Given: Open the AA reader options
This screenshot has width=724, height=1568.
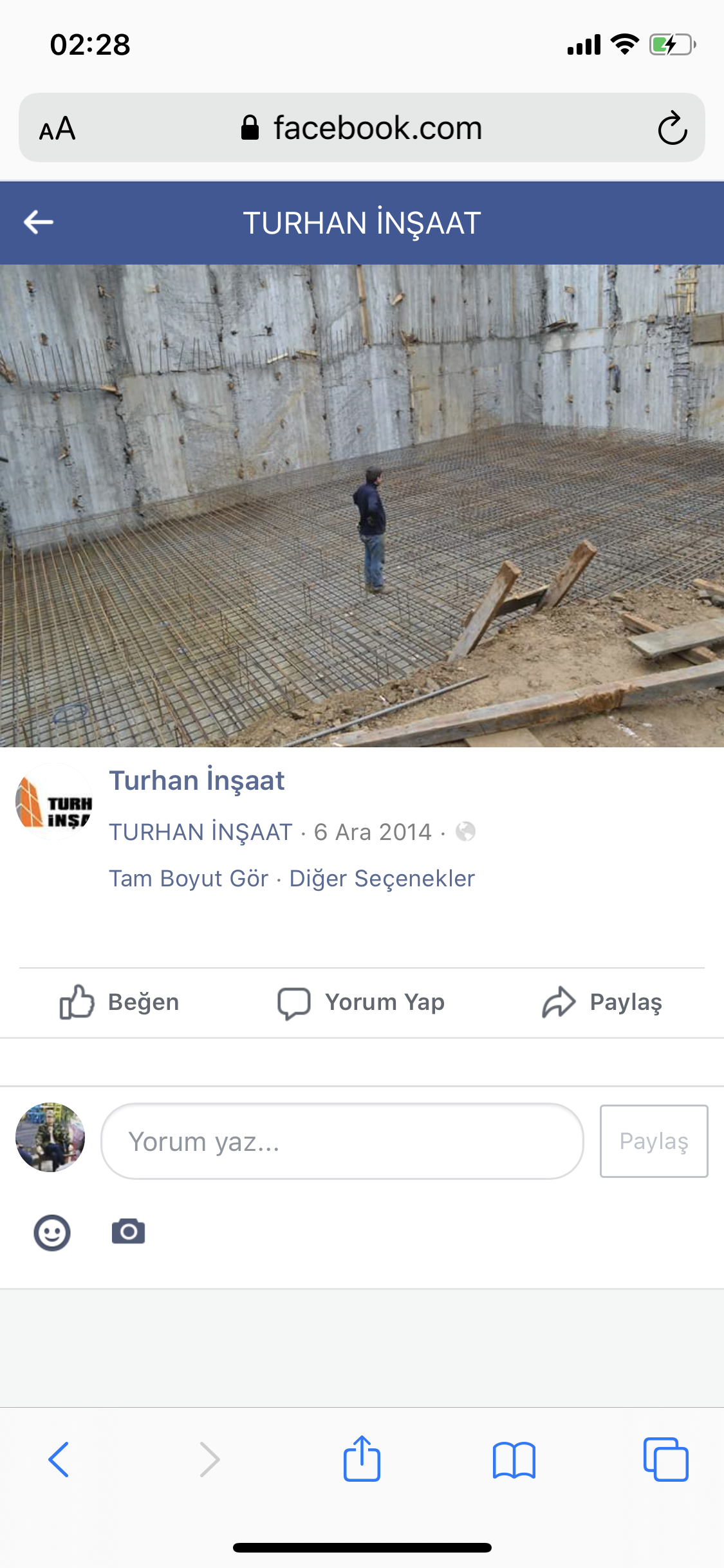Looking at the screenshot, I should 57,128.
